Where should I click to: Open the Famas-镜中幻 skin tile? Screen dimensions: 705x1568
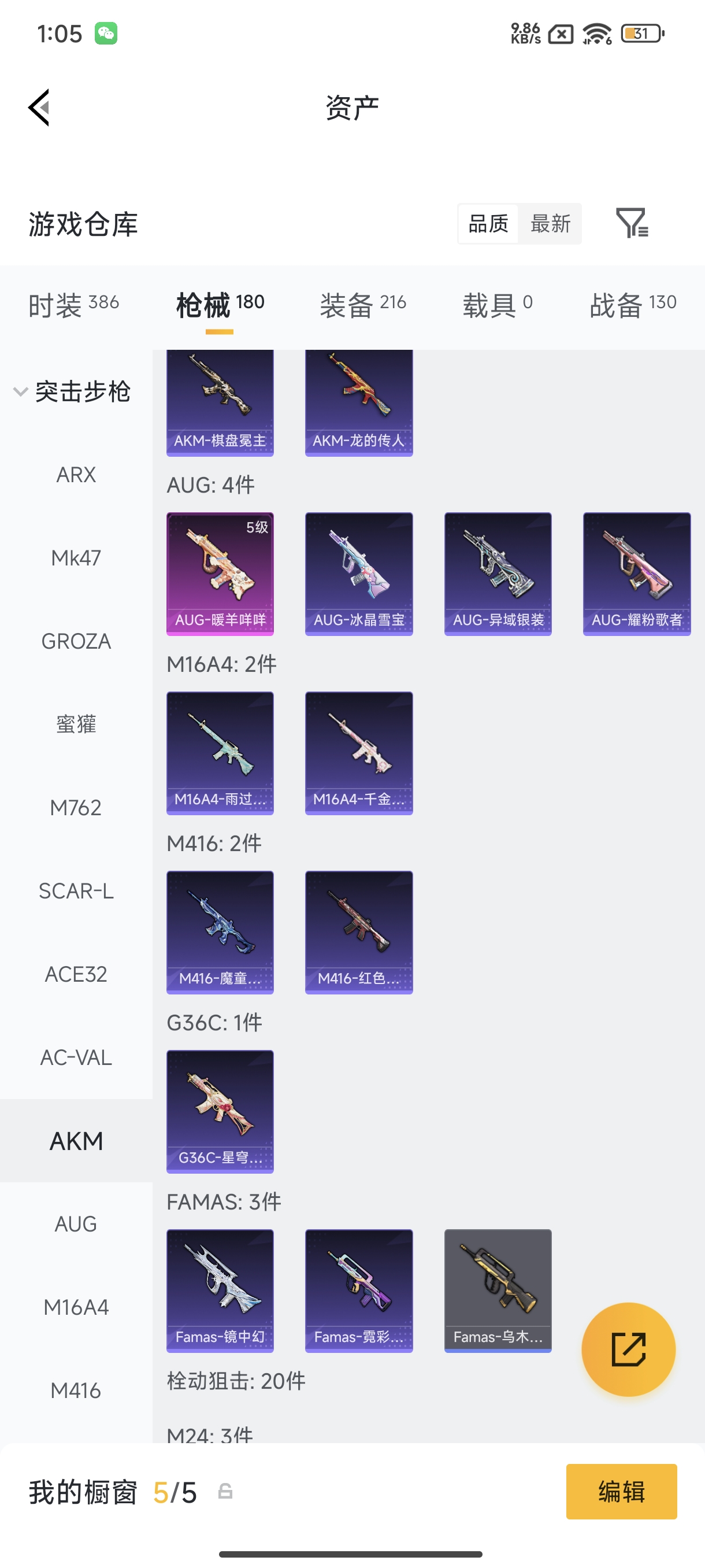220,1290
